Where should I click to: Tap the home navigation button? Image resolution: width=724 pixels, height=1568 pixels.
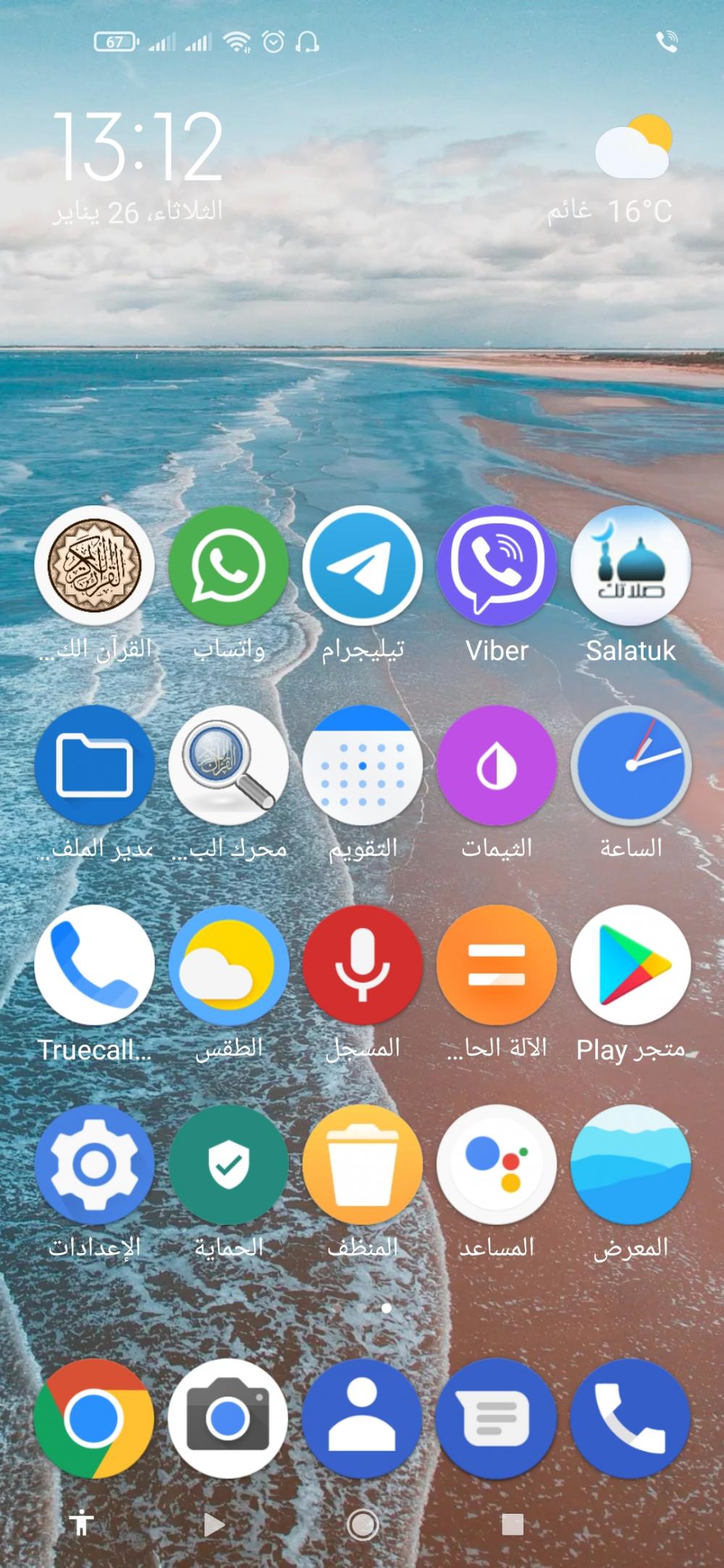tap(363, 1525)
